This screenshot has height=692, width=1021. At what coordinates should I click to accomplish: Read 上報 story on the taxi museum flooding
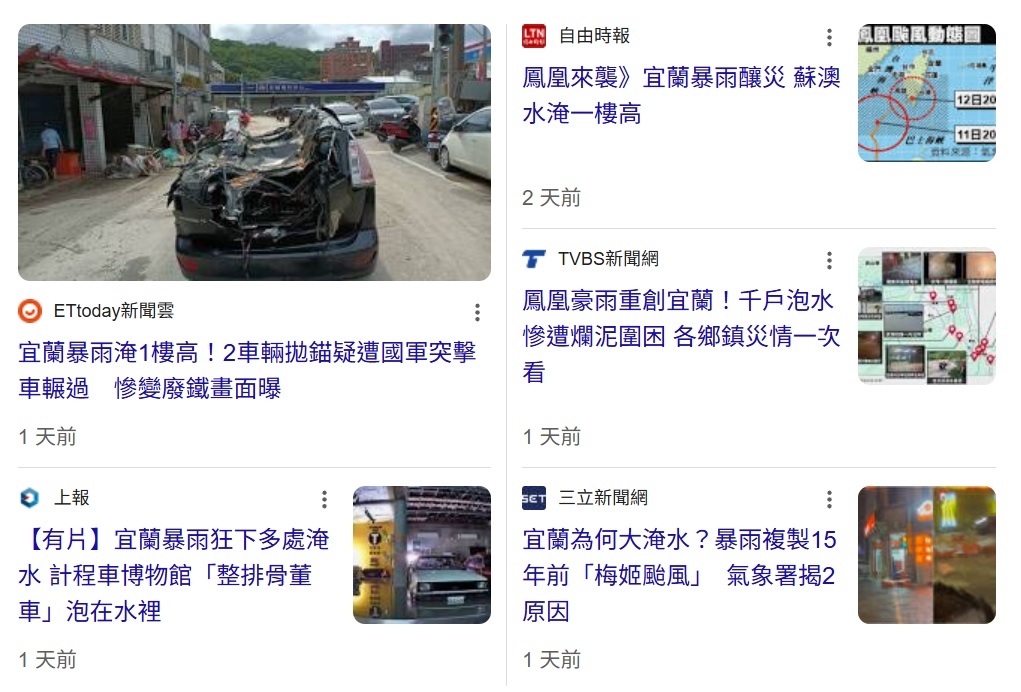(174, 575)
